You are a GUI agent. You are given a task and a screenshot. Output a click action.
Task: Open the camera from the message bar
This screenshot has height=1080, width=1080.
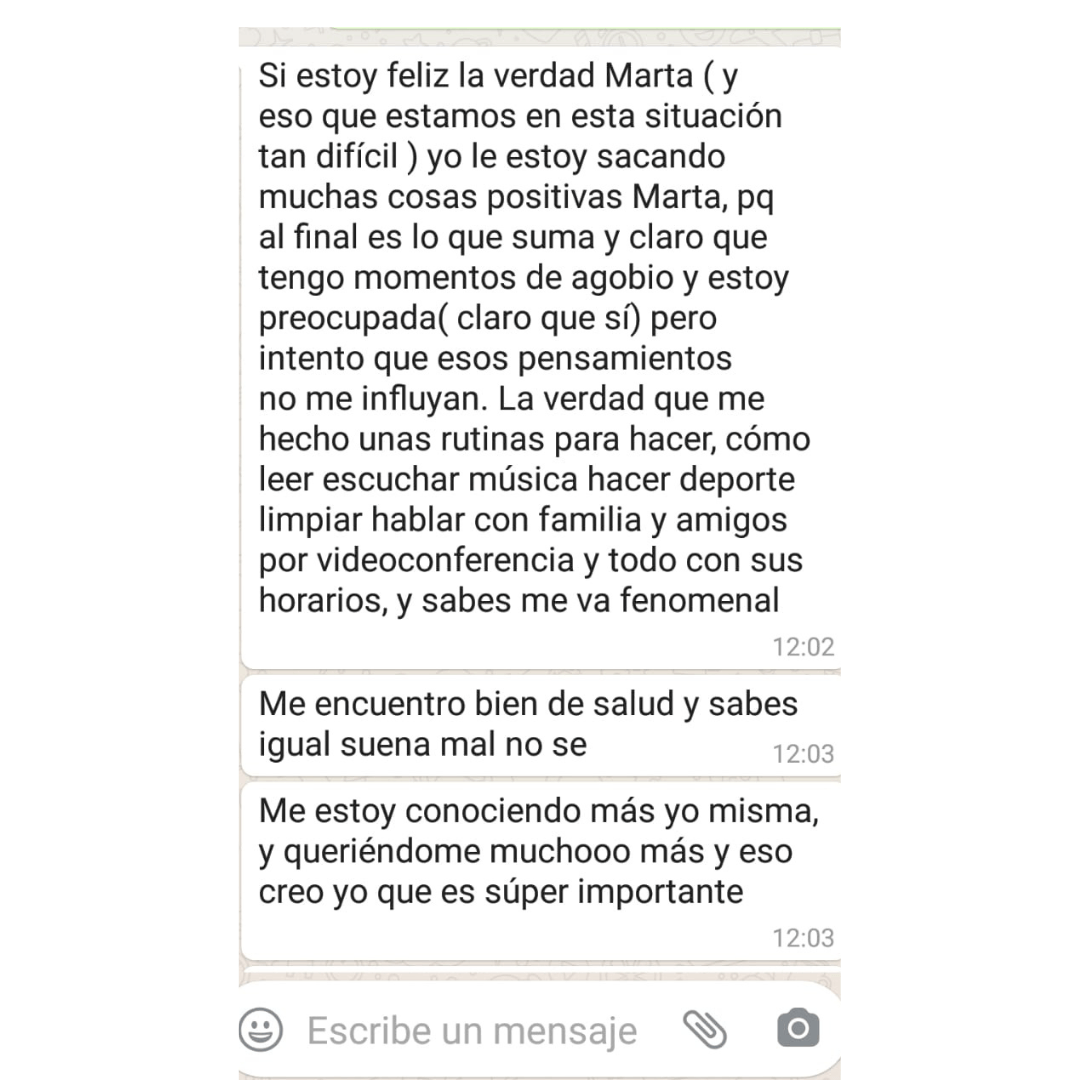point(798,1029)
